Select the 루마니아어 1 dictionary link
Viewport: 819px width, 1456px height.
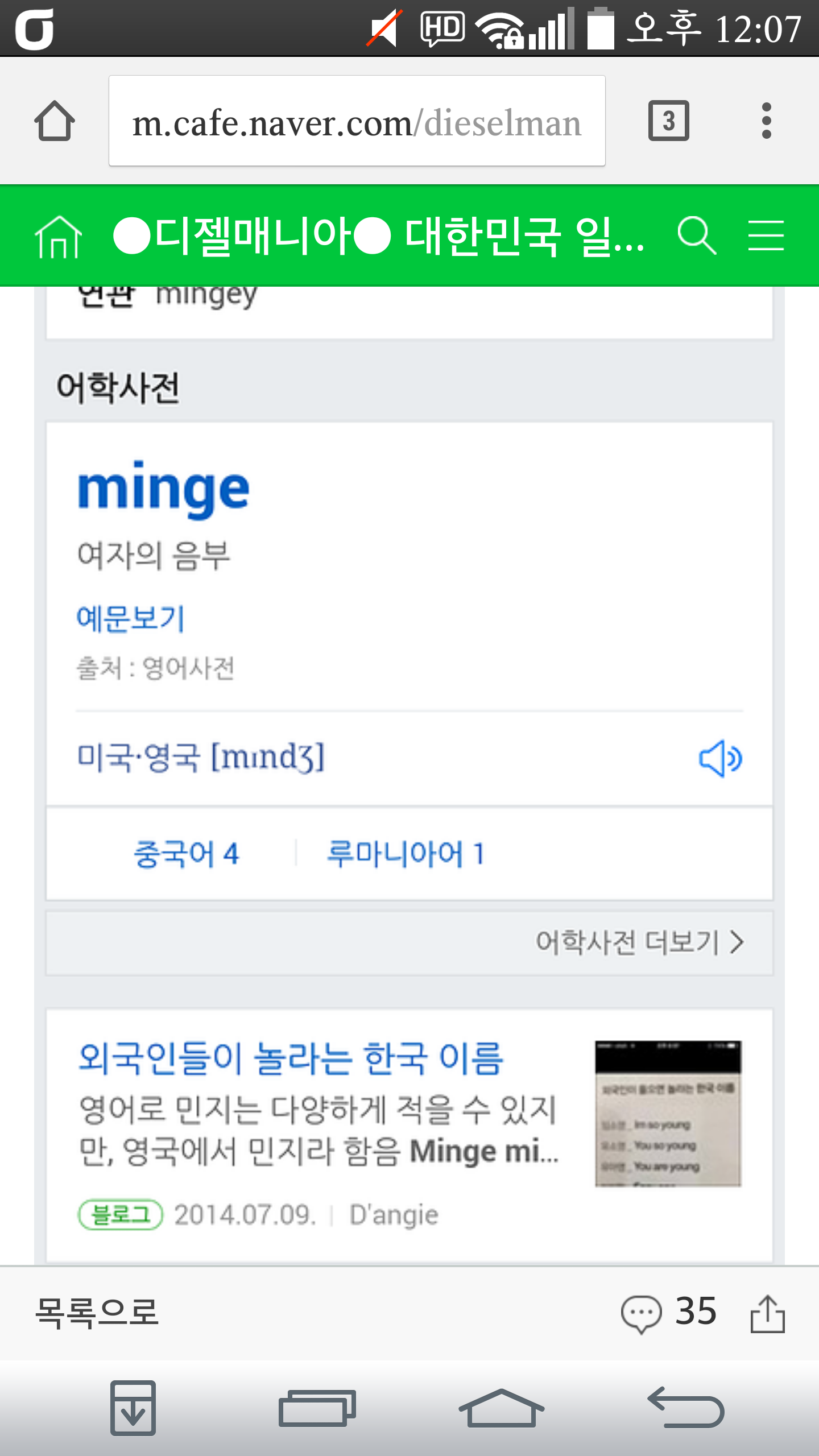[405, 854]
